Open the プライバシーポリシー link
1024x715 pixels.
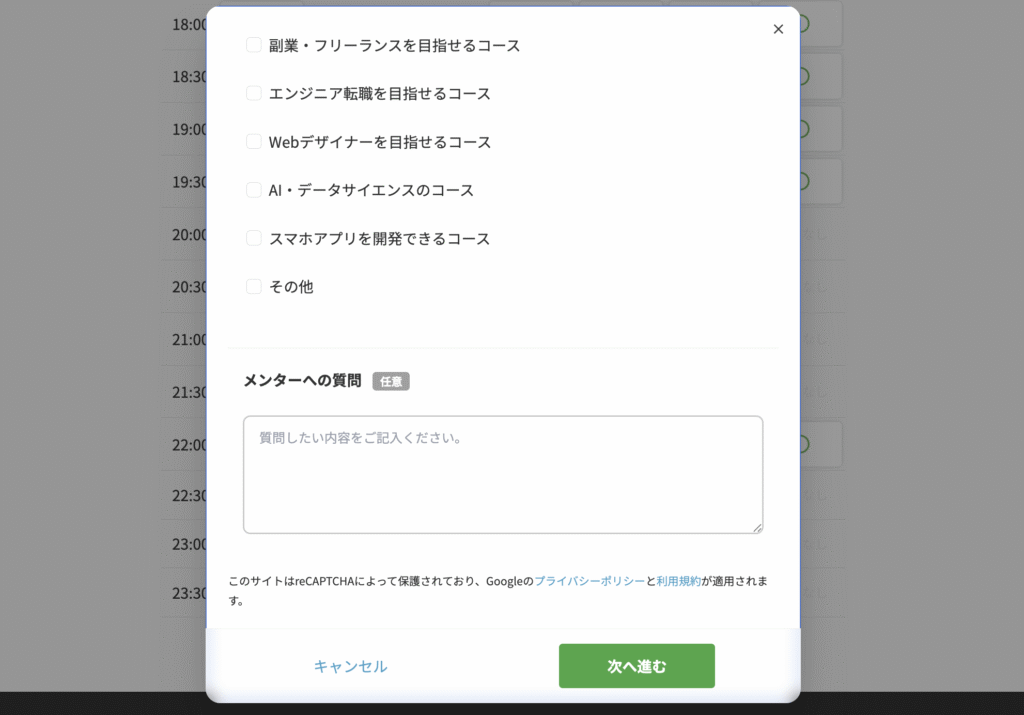coord(589,581)
